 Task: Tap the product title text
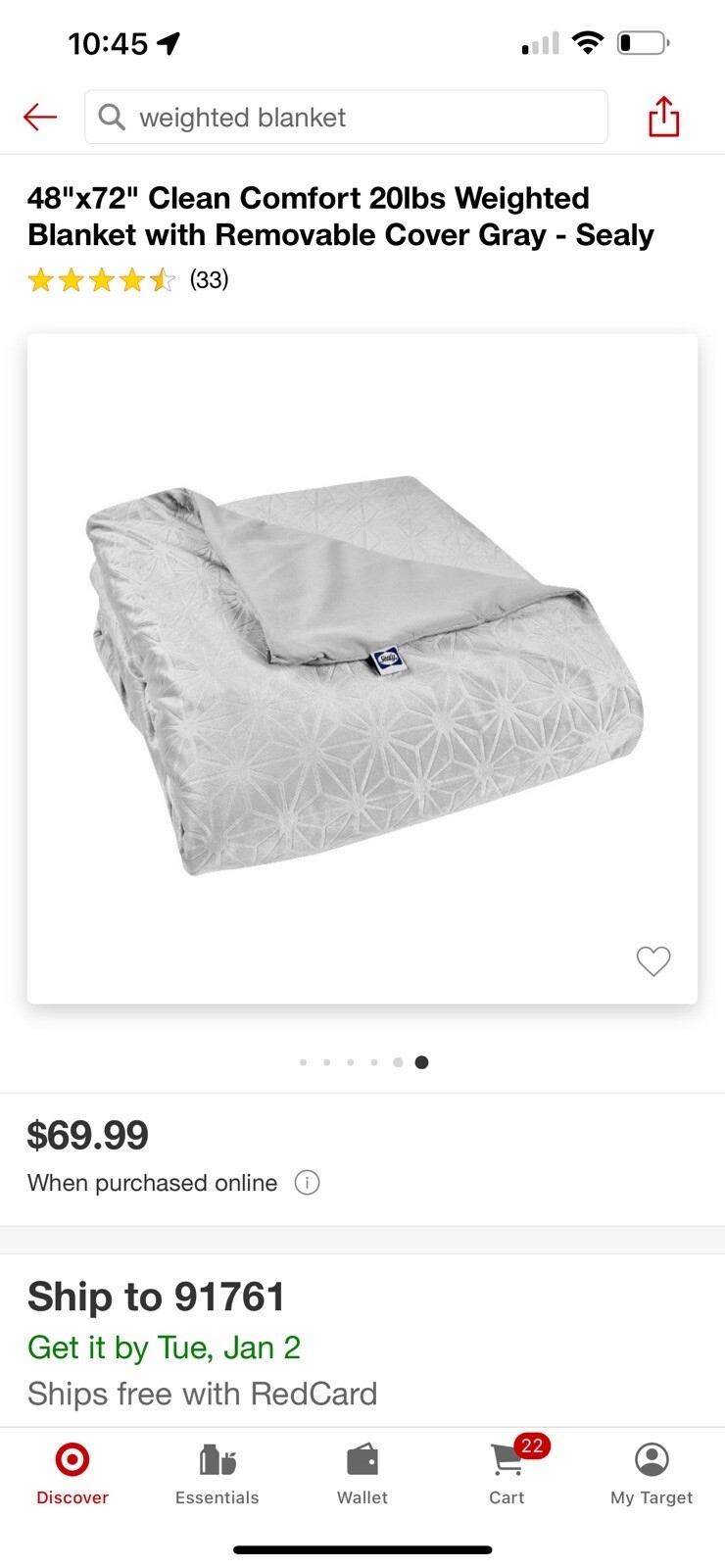point(340,216)
